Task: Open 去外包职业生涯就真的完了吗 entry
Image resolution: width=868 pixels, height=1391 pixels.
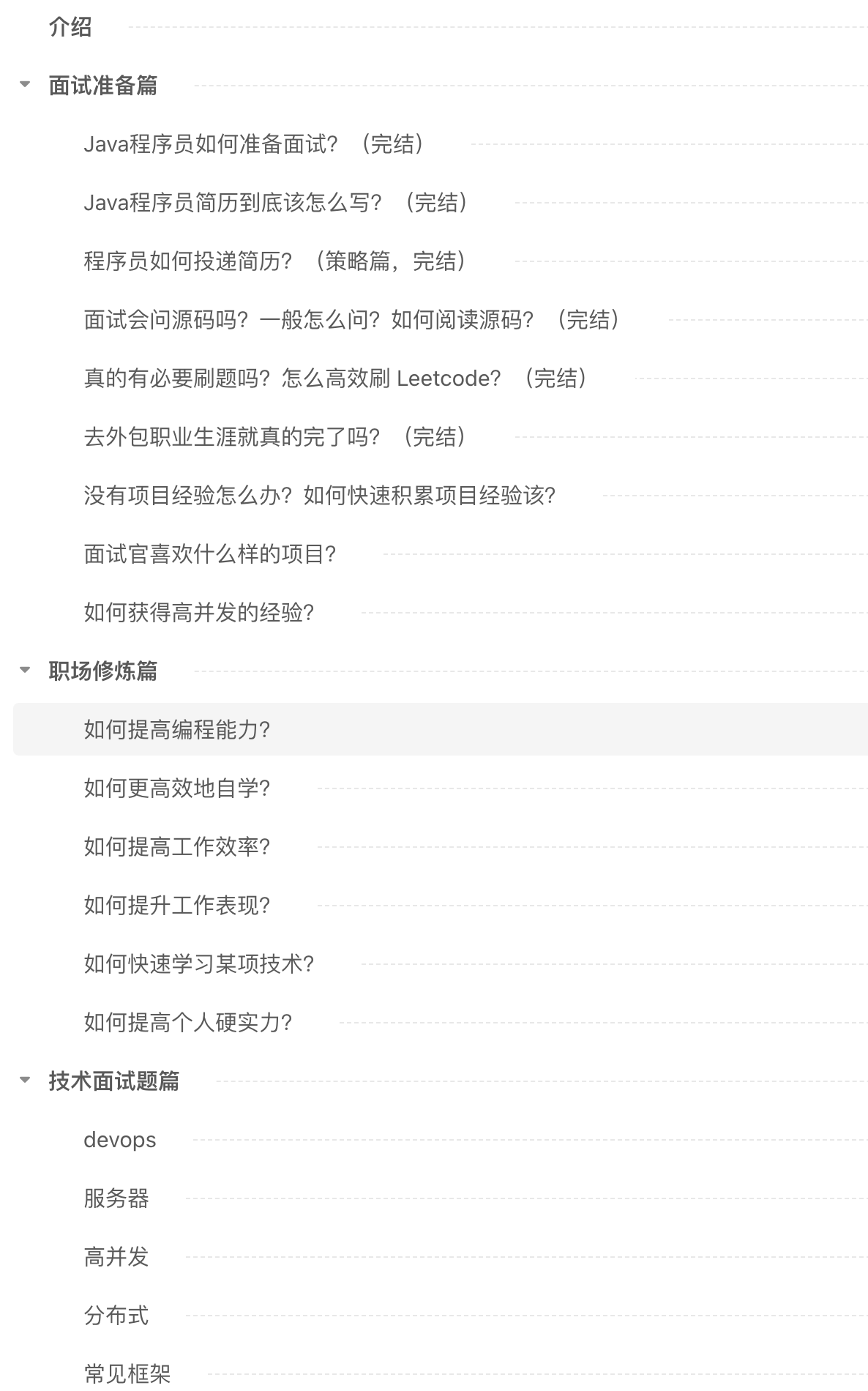Action: click(x=274, y=437)
